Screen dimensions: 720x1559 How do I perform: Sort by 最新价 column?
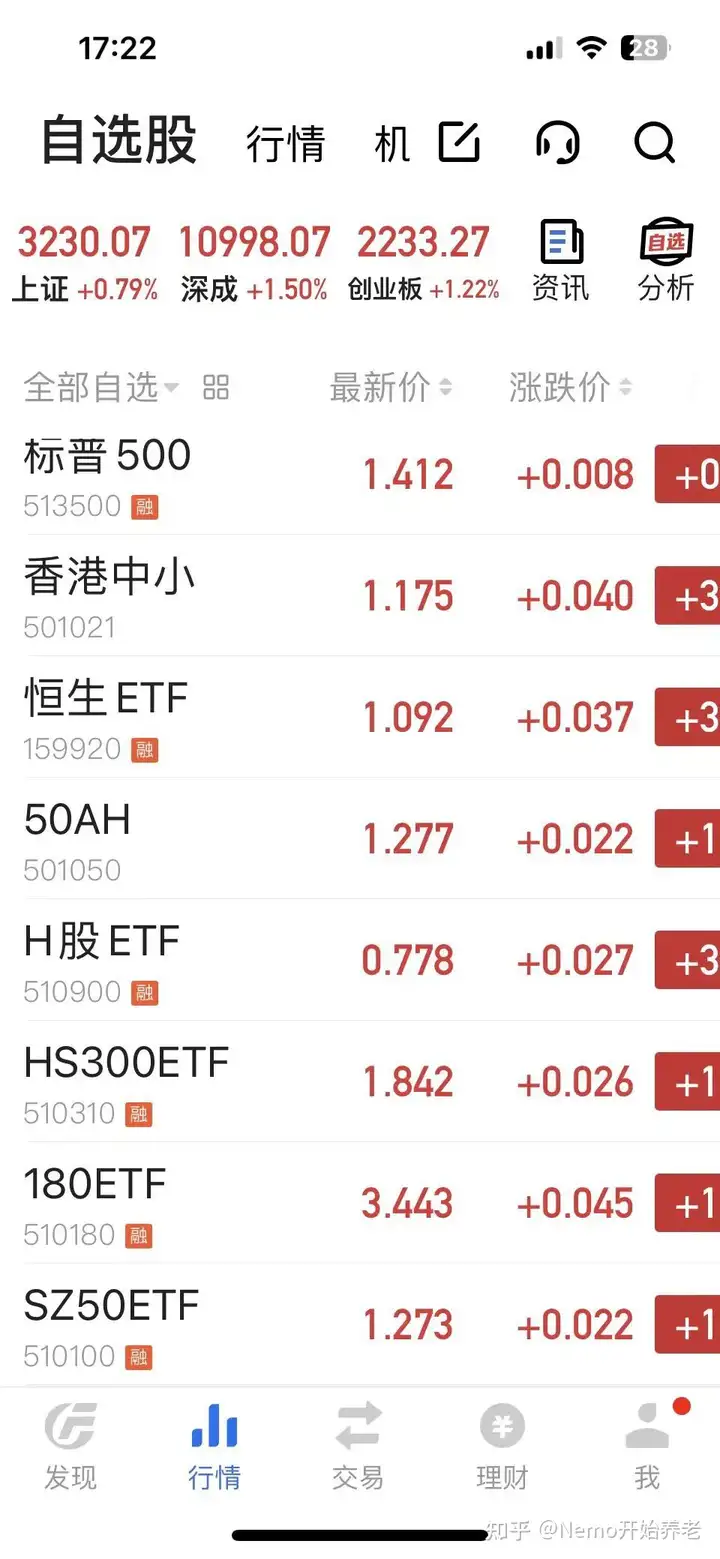(x=390, y=387)
